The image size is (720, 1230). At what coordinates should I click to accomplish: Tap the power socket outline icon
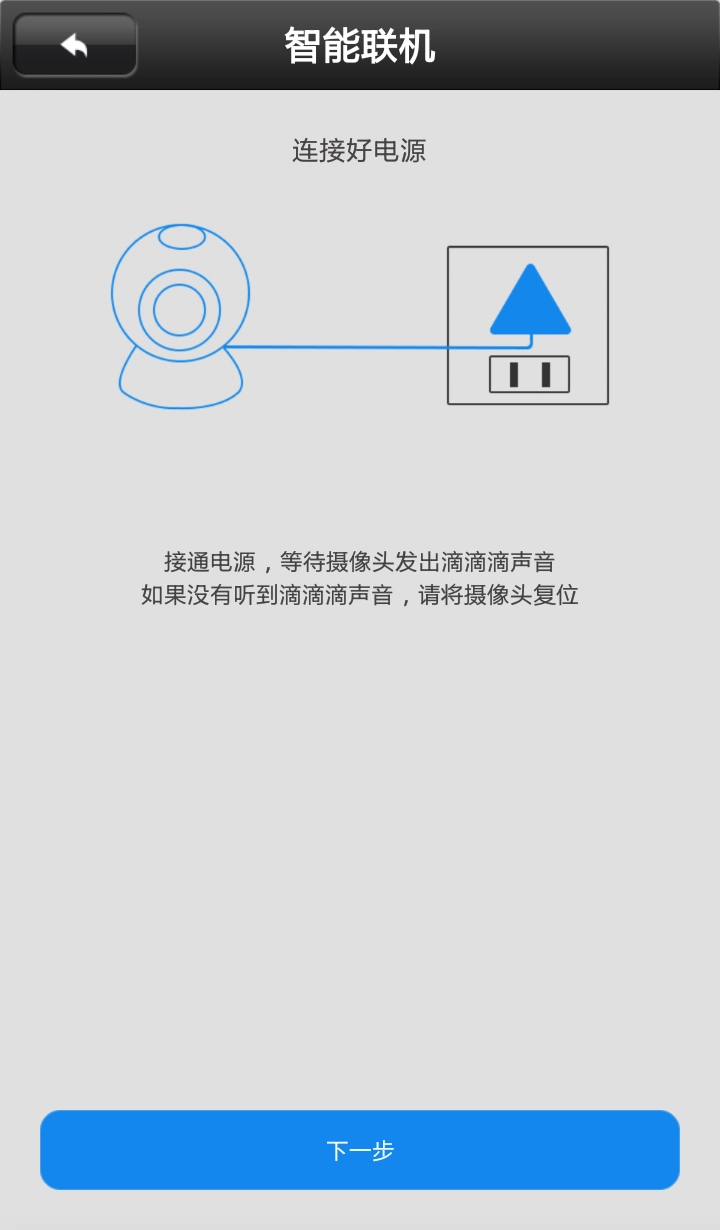point(527,325)
